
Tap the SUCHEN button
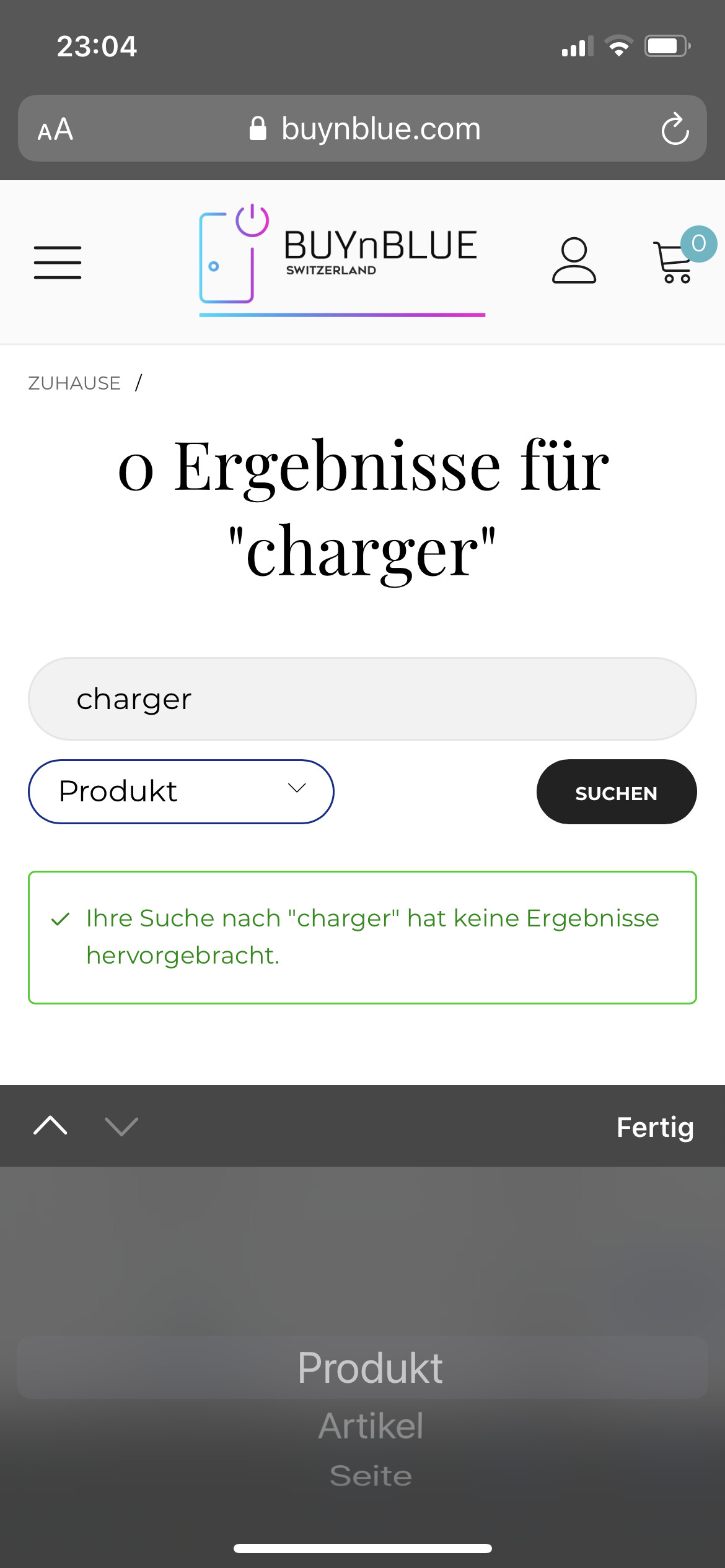(x=616, y=792)
